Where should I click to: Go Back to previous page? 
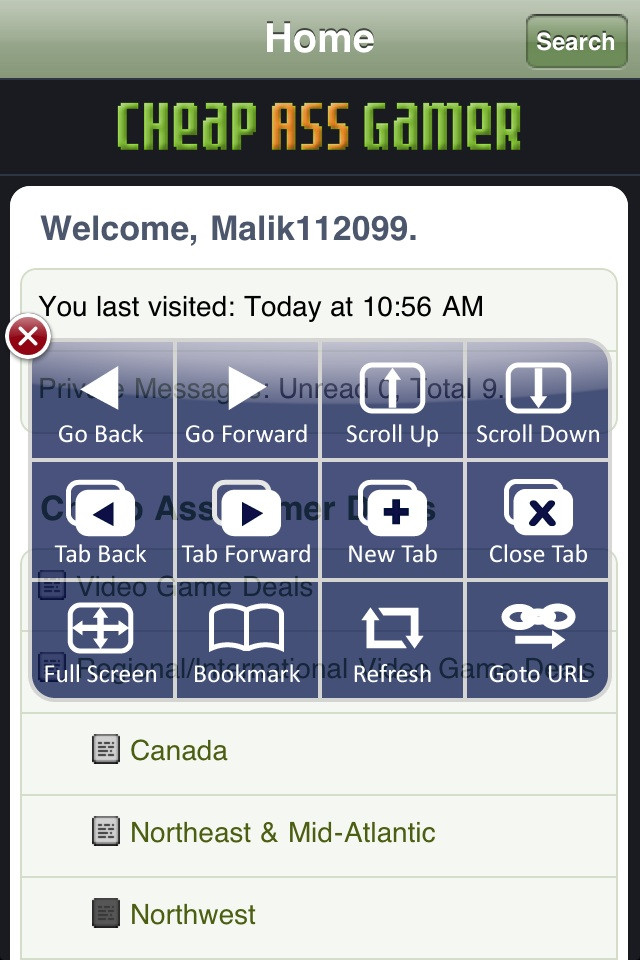coord(101,401)
